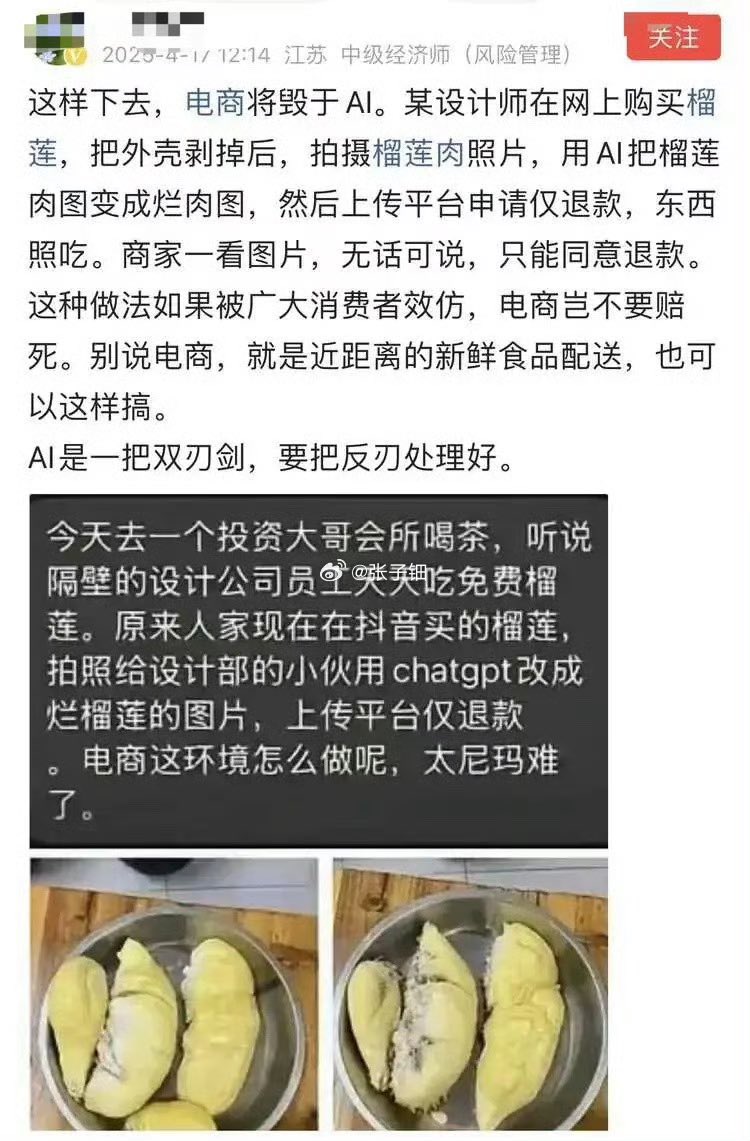Open the right spoiled durian photo

click(470, 995)
